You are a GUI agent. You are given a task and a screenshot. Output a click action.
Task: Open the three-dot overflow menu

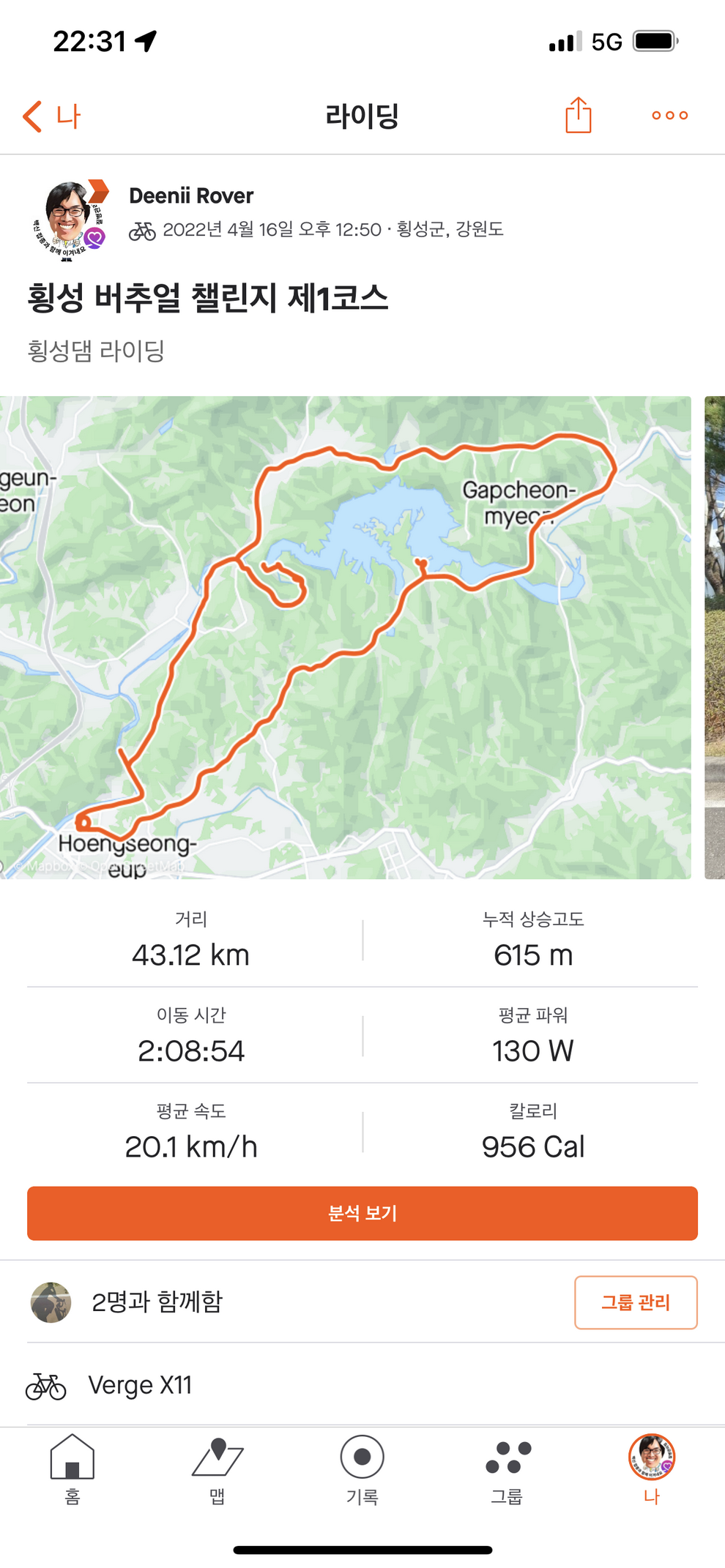(x=669, y=116)
